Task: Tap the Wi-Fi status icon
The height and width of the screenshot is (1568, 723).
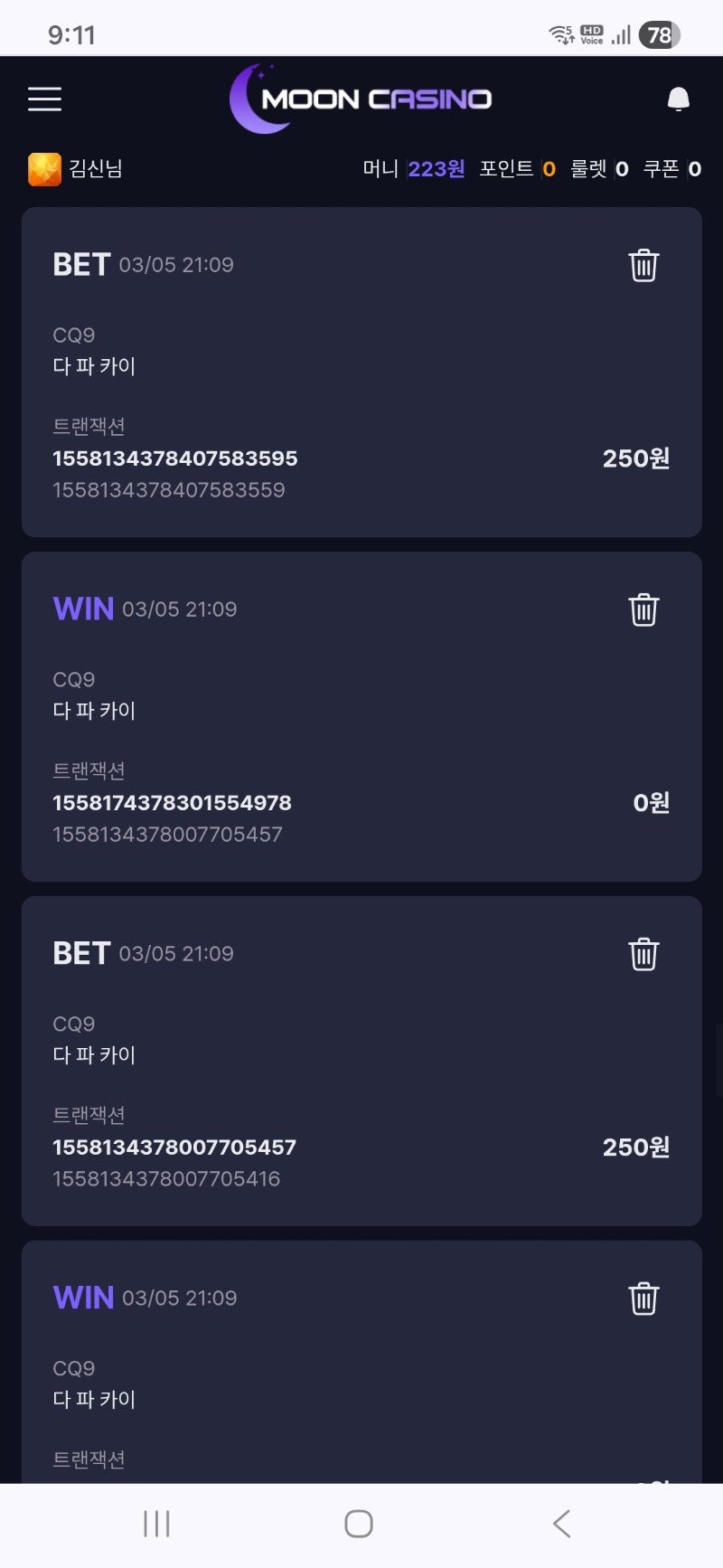Action: [x=561, y=33]
